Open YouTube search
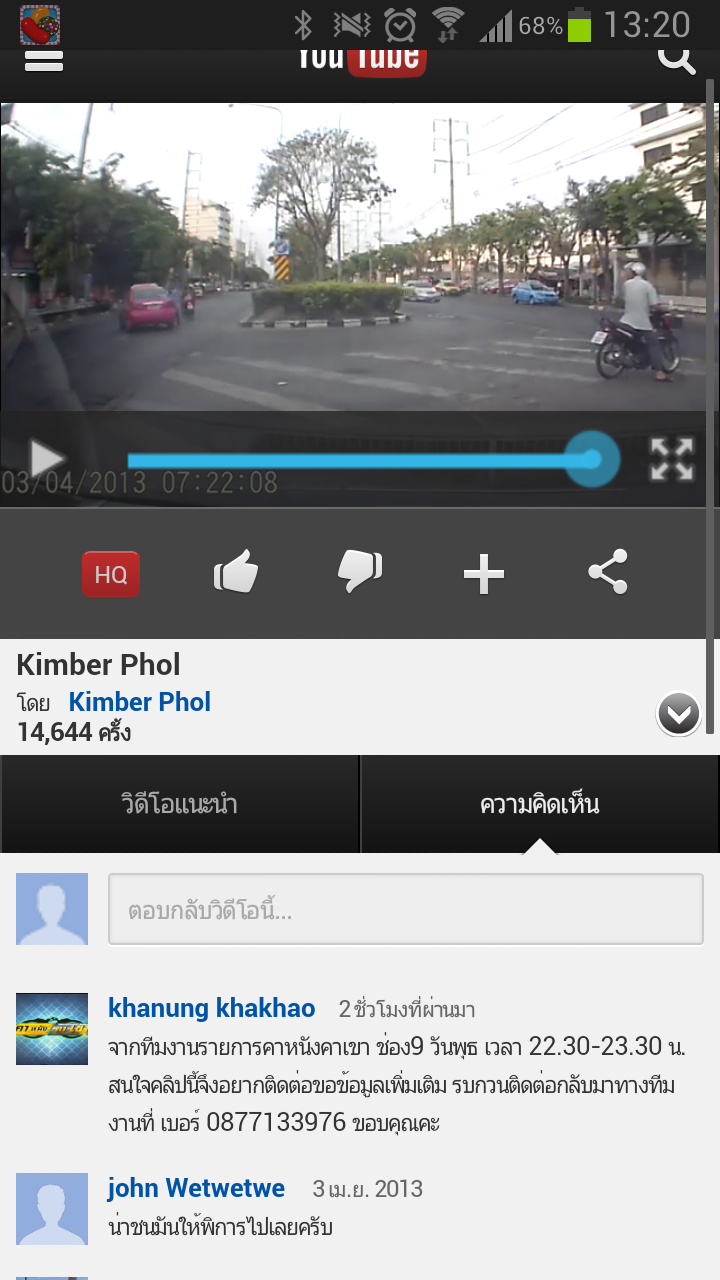 [676, 60]
